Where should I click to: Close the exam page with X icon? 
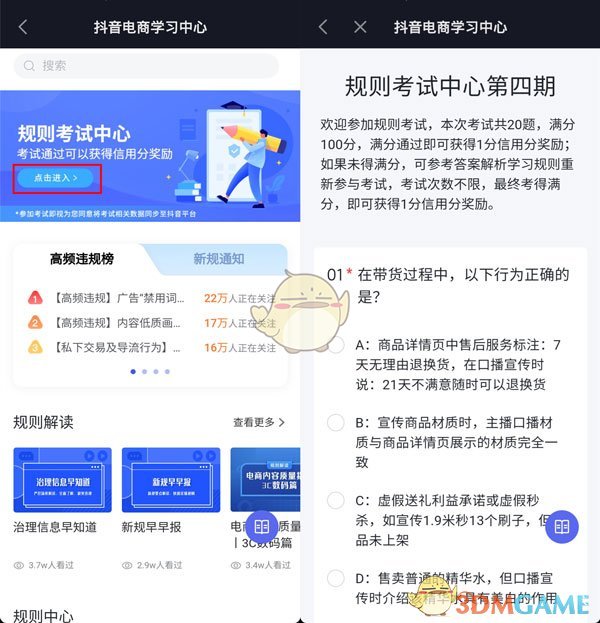pyautogui.click(x=360, y=27)
